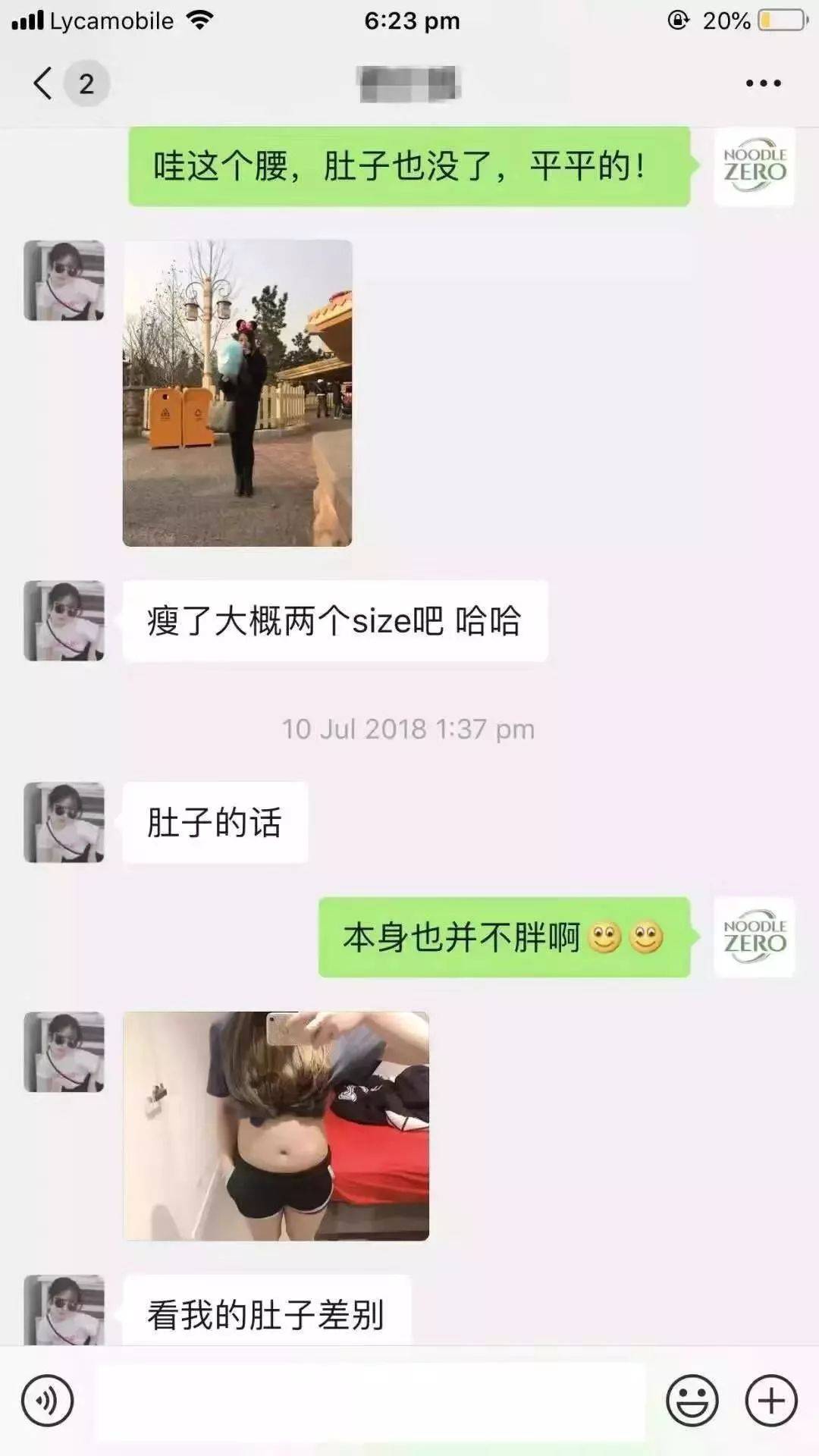Open the Noodle Zero avatar beside 本身也并不胖啊
This screenshot has height=1456, width=819.
pos(754,937)
